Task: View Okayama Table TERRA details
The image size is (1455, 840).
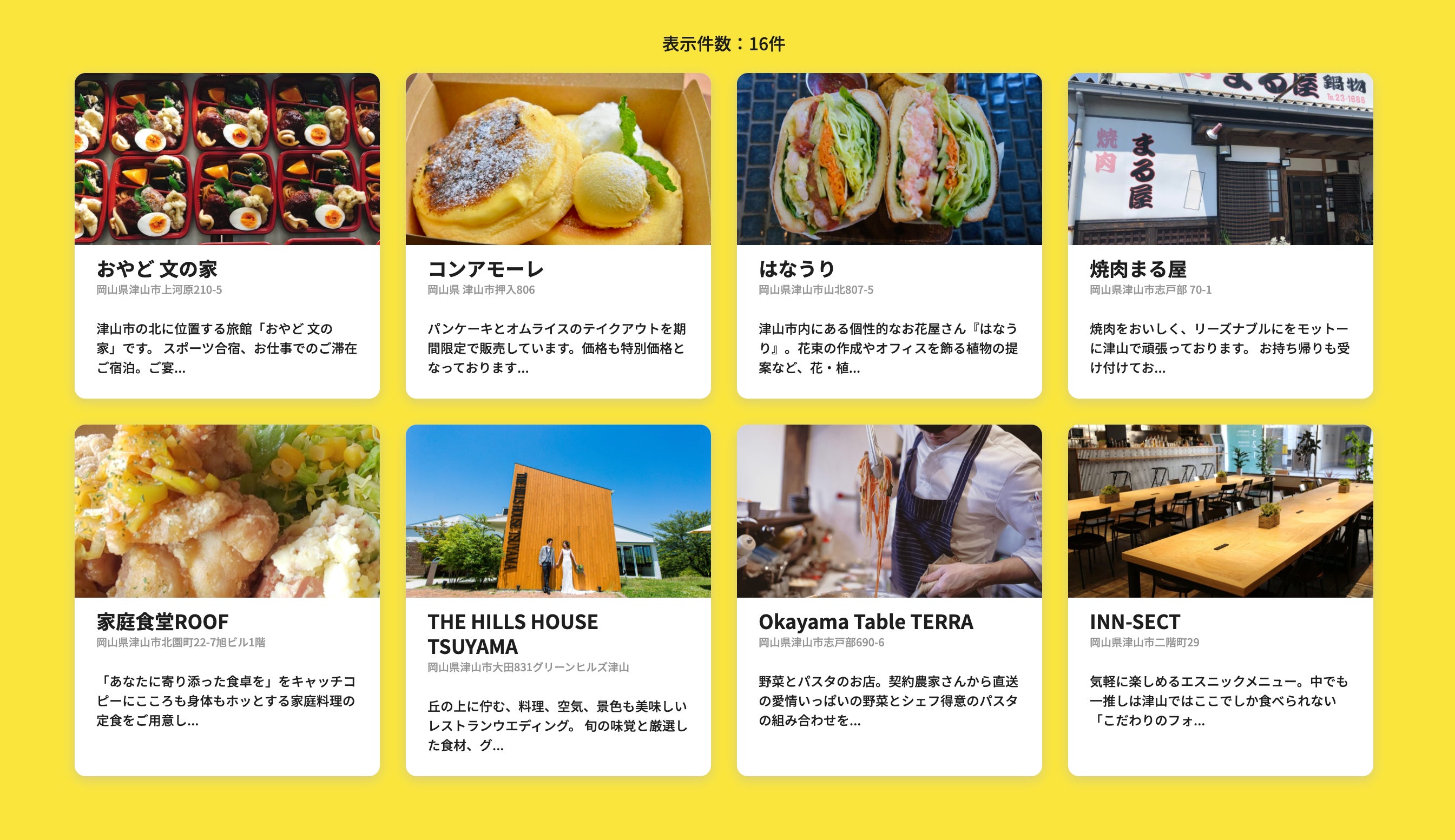Action: tap(889, 600)
